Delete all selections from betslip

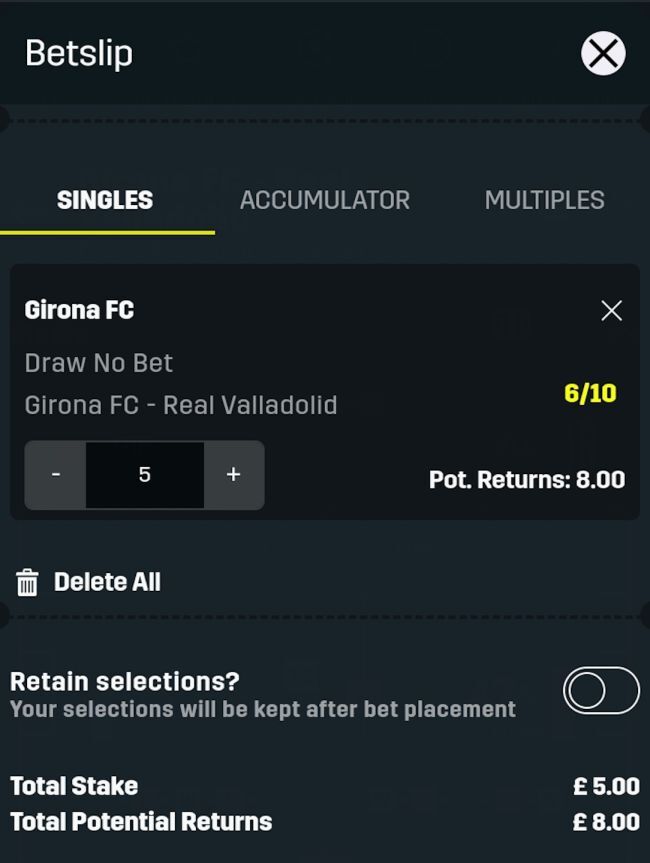(x=88, y=582)
